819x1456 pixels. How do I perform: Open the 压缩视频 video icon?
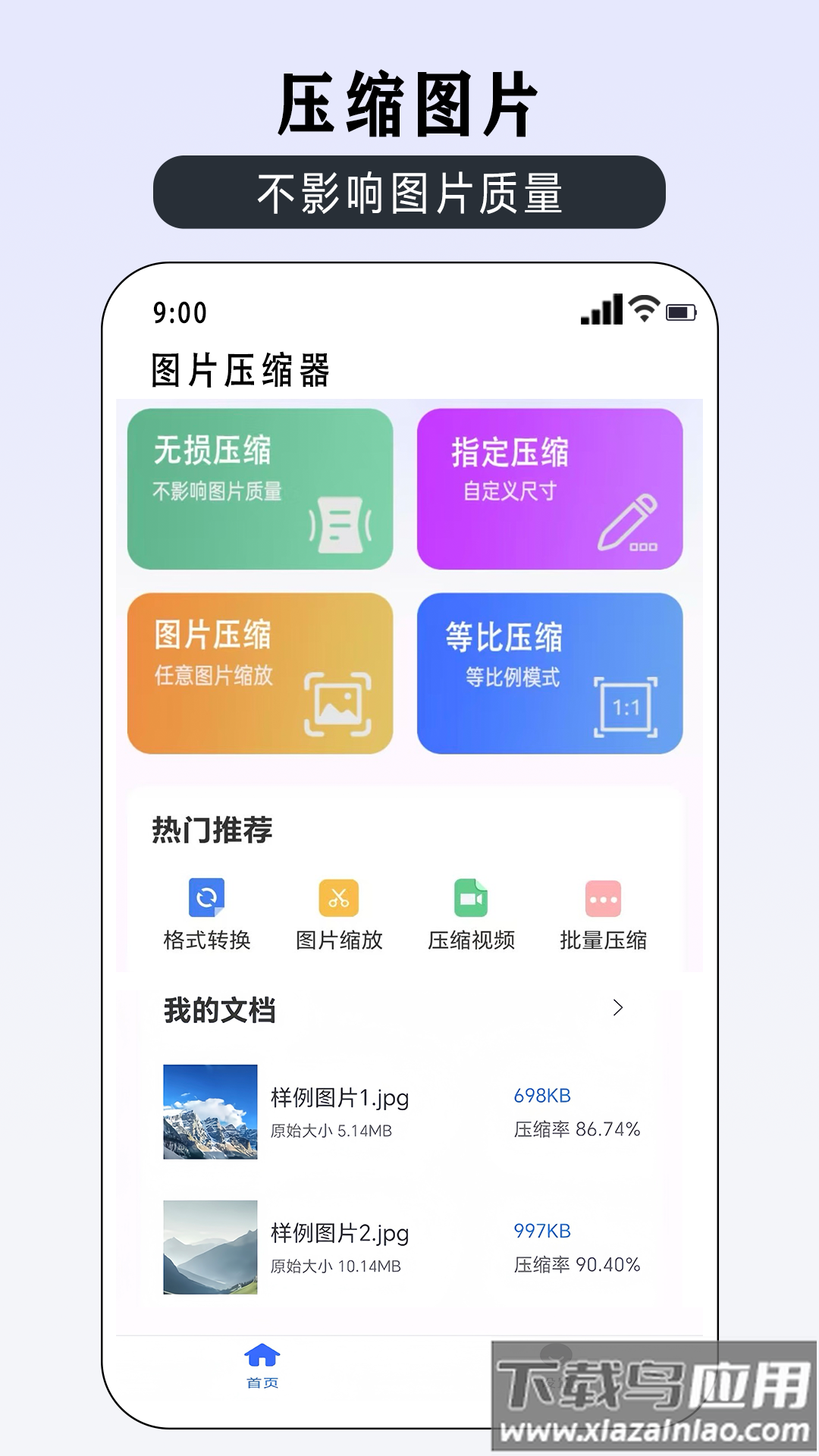[x=472, y=899]
